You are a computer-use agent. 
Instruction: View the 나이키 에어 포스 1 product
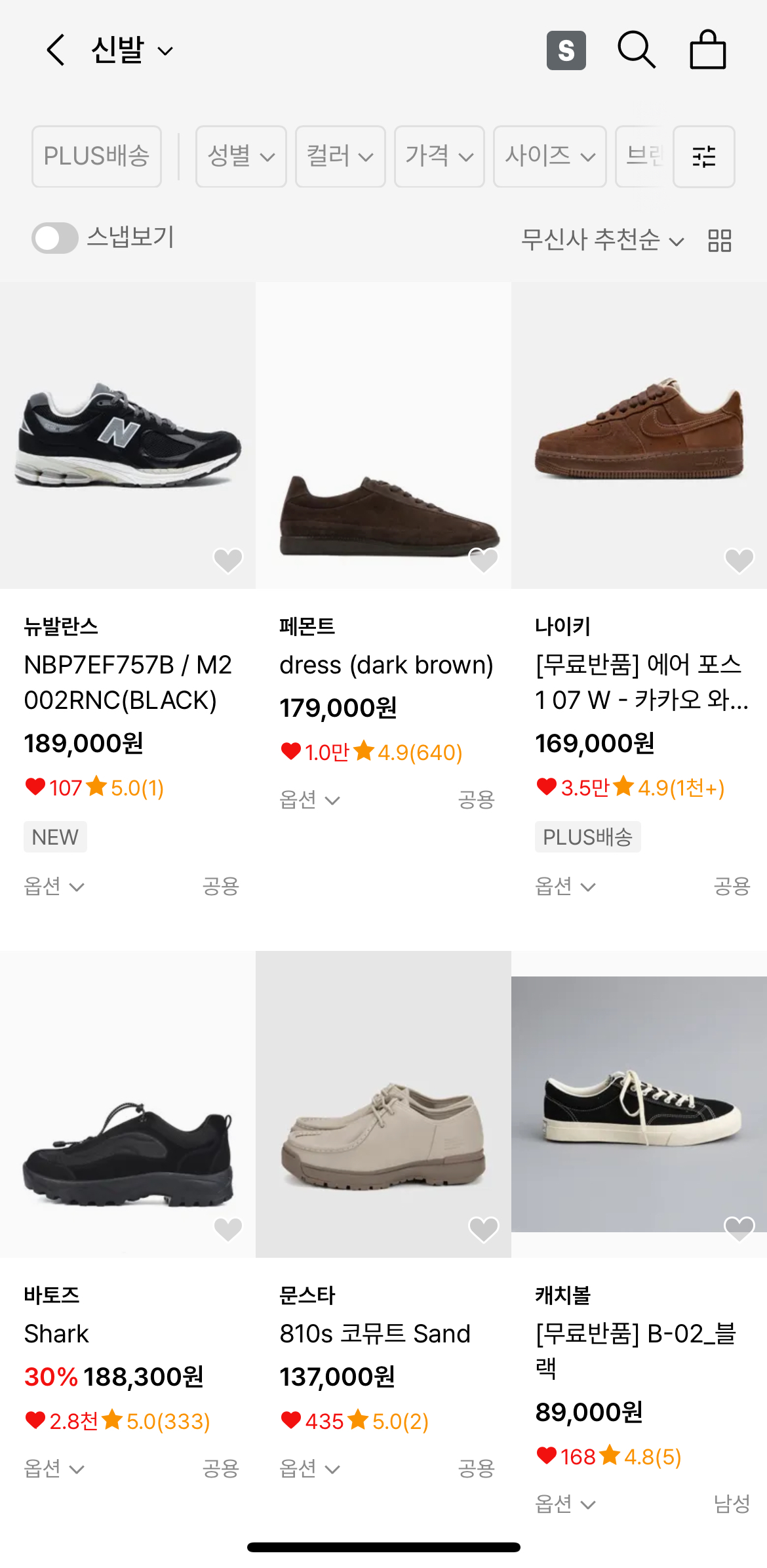(639, 435)
